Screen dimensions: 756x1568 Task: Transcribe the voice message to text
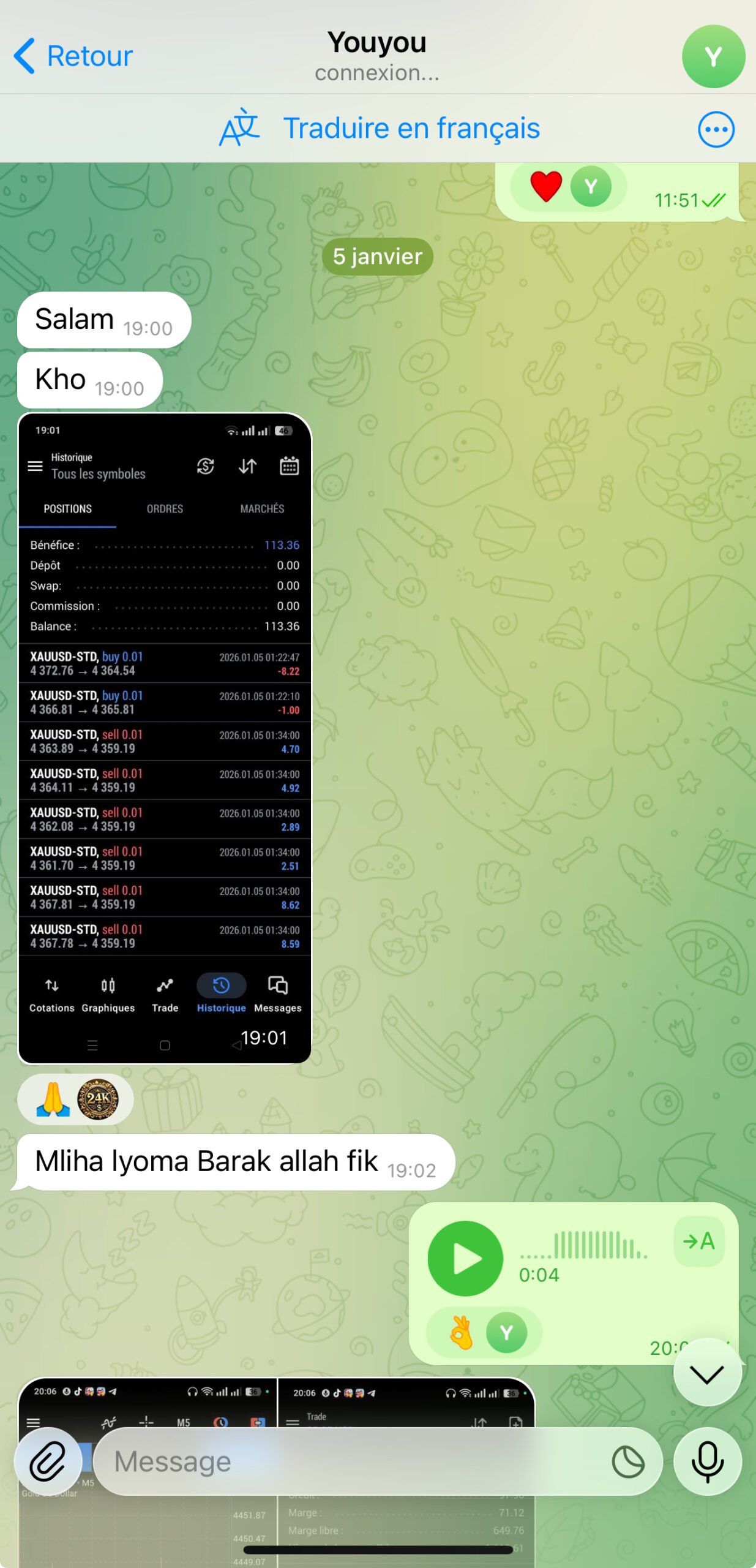pyautogui.click(x=699, y=1241)
